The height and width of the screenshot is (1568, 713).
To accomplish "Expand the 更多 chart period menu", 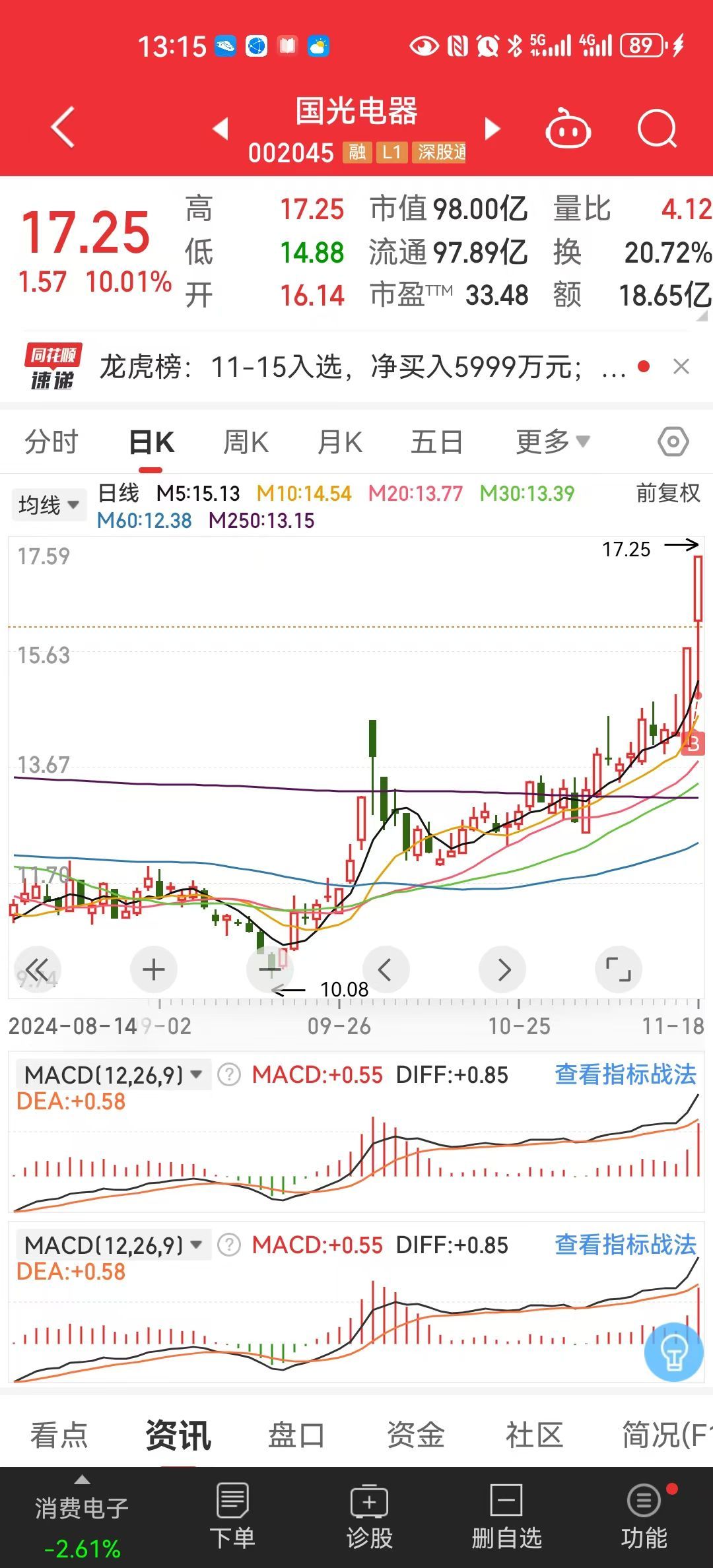I will [553, 441].
